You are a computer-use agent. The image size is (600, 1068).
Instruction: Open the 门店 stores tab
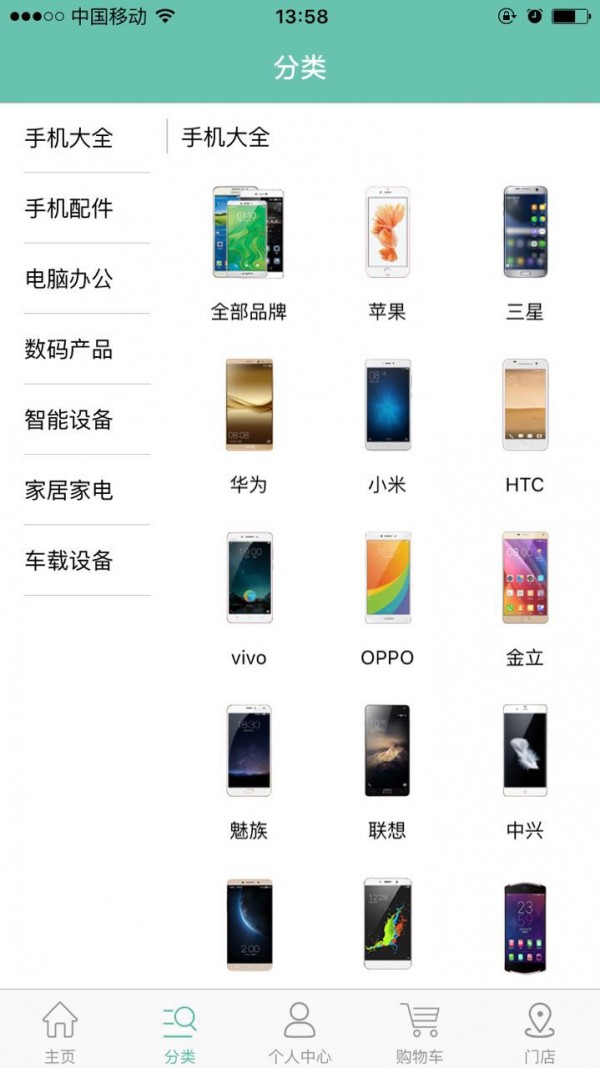pyautogui.click(x=539, y=1031)
